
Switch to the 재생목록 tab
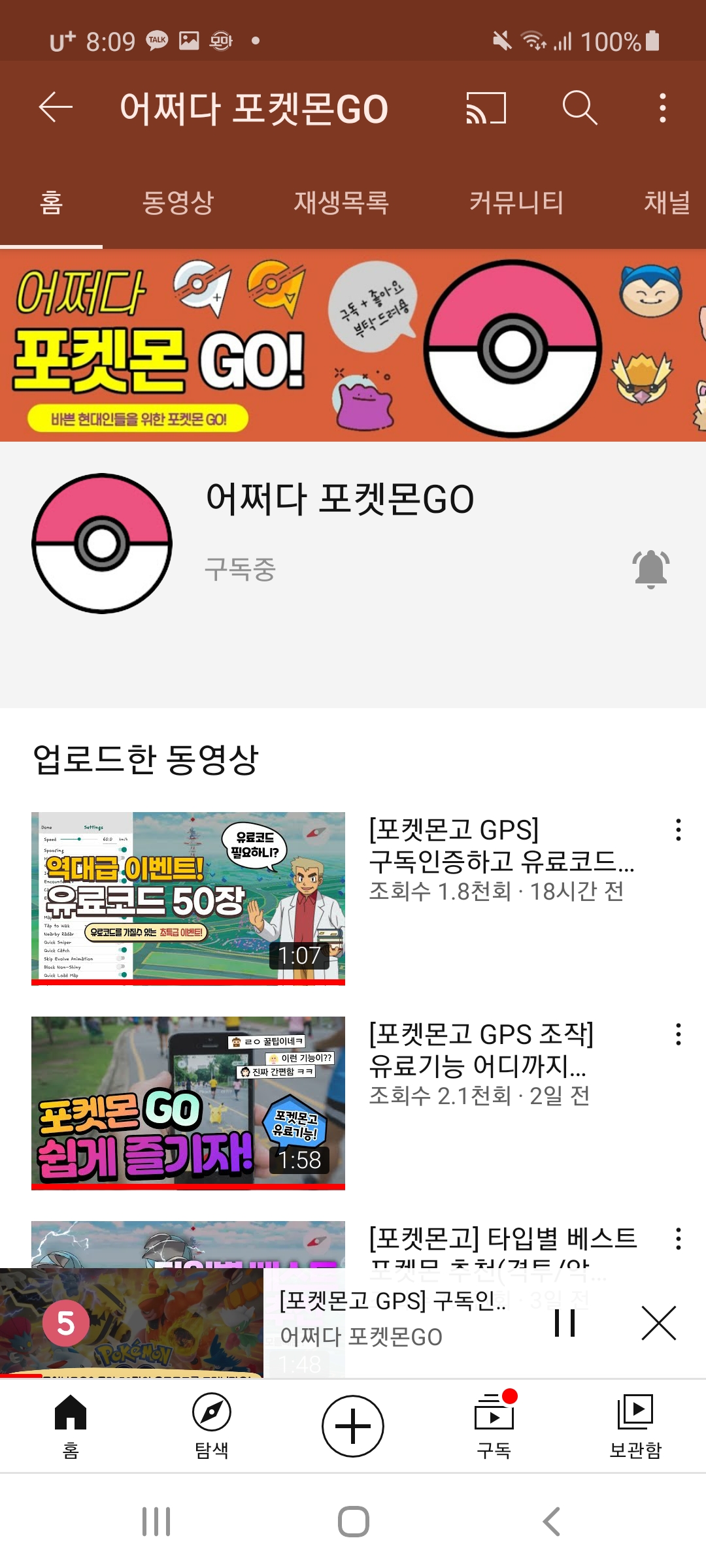pyautogui.click(x=341, y=203)
